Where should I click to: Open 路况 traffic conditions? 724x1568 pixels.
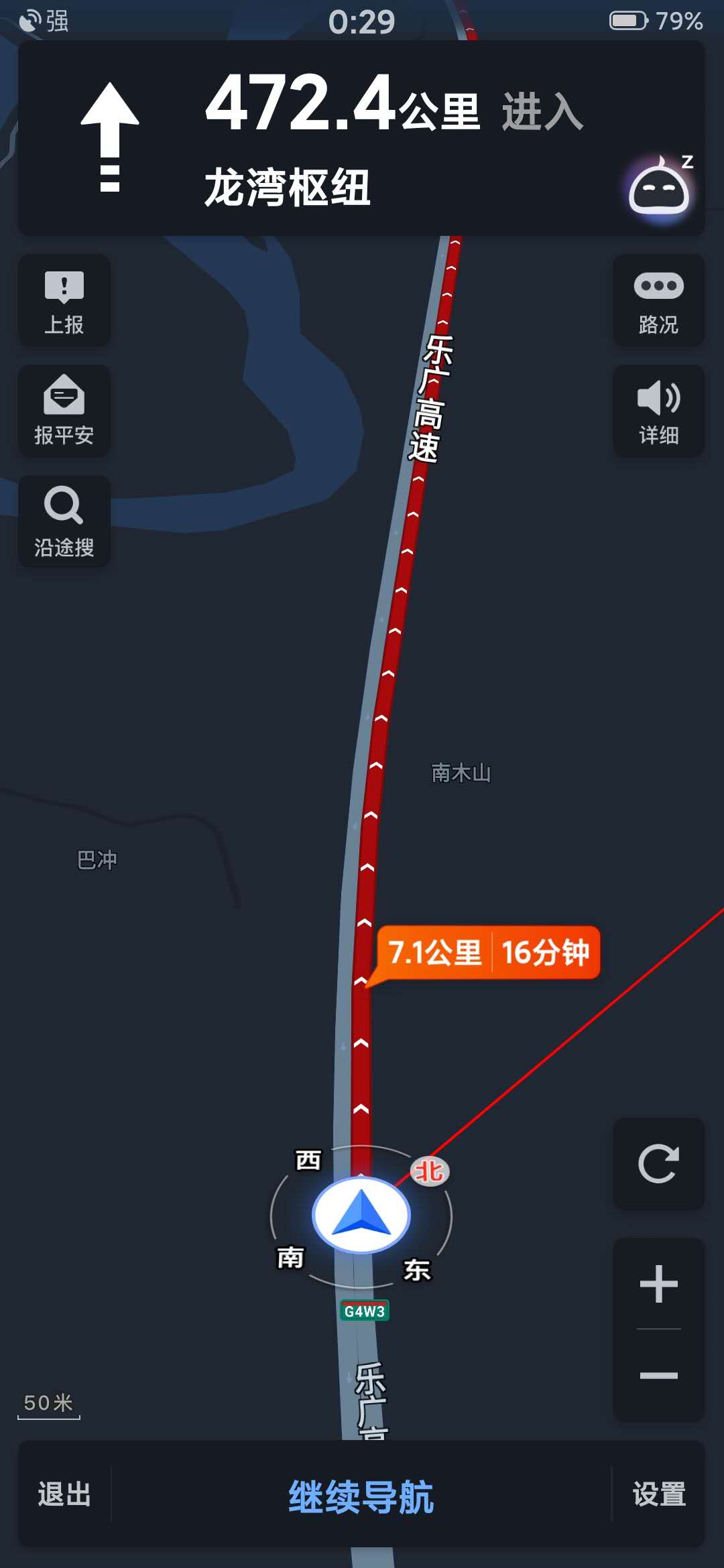[659, 301]
